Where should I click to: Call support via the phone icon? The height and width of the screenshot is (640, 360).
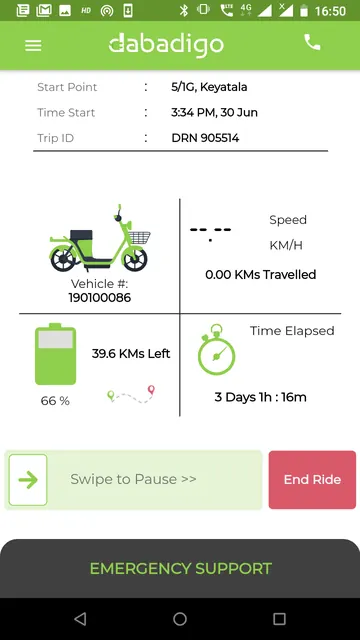click(312, 42)
